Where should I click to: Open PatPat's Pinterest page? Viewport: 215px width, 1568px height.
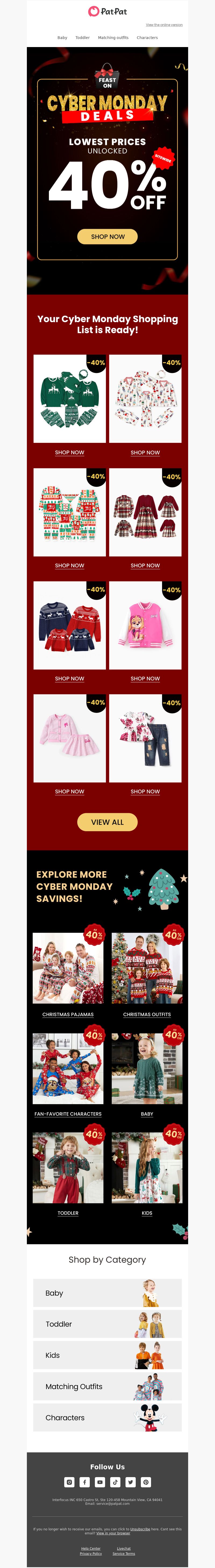click(146, 1482)
